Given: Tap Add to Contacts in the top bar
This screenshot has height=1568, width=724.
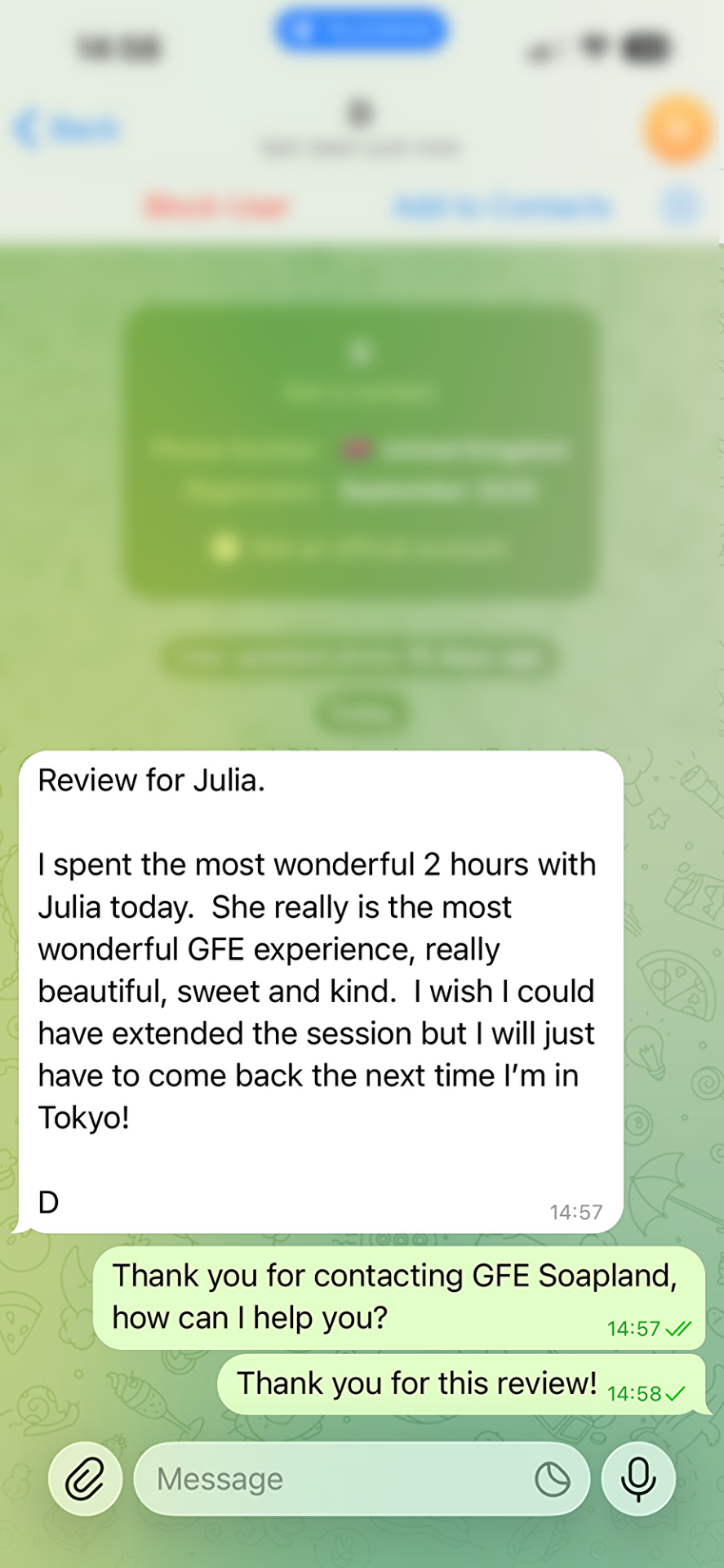Looking at the screenshot, I should coord(502,207).
